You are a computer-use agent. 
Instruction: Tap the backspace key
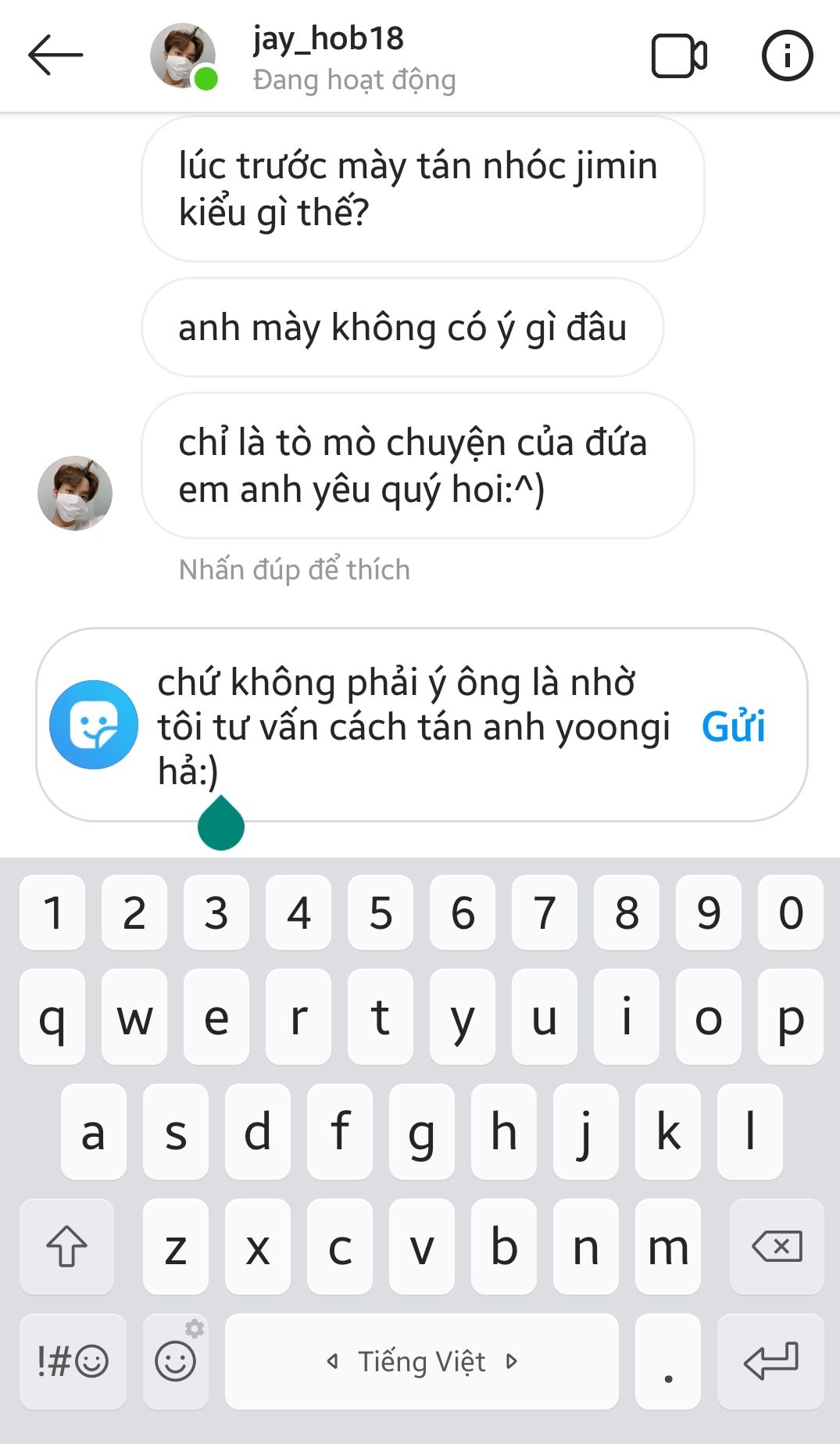[776, 1246]
